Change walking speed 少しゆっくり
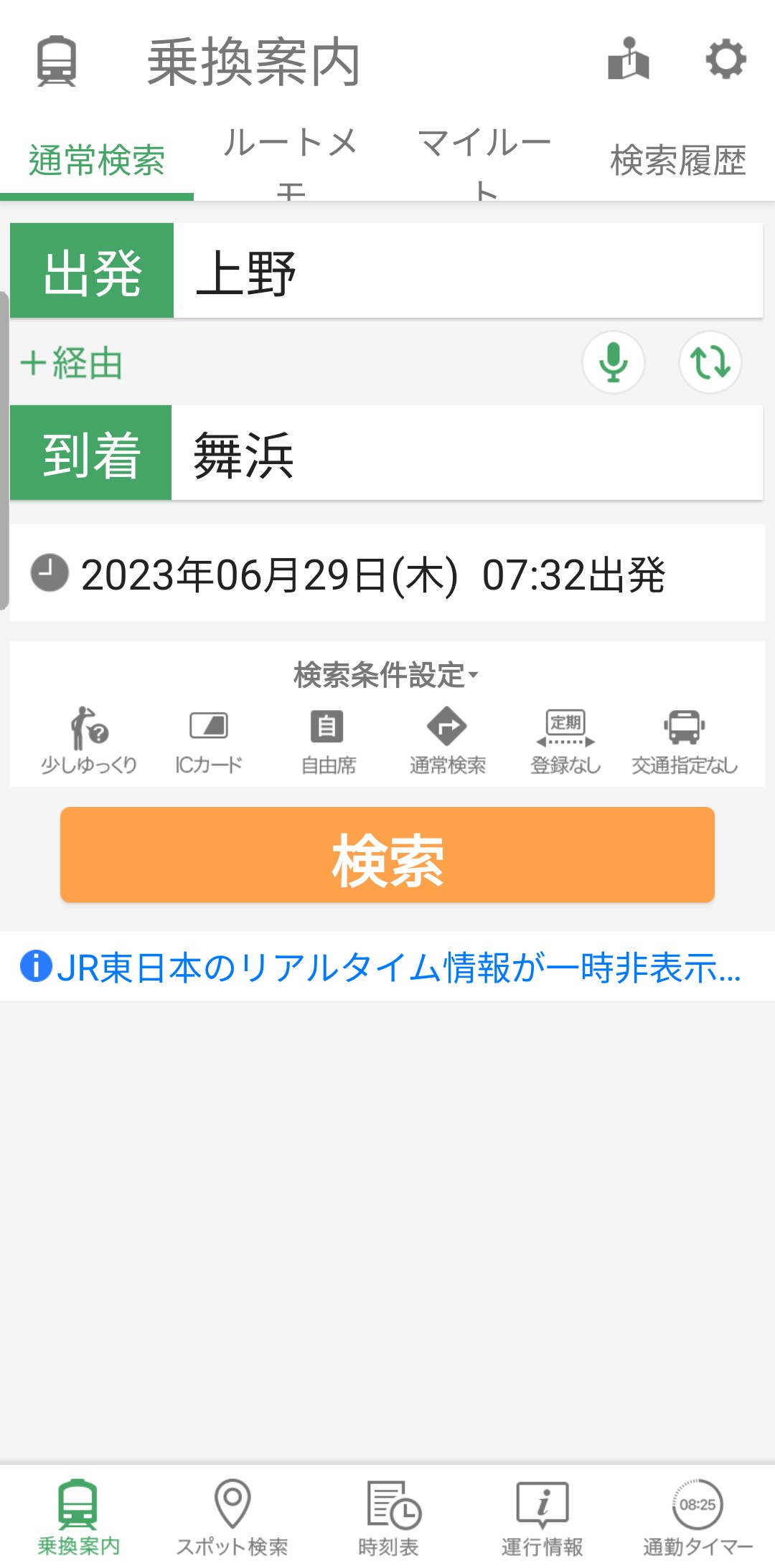This screenshot has width=775, height=1568. [x=89, y=740]
